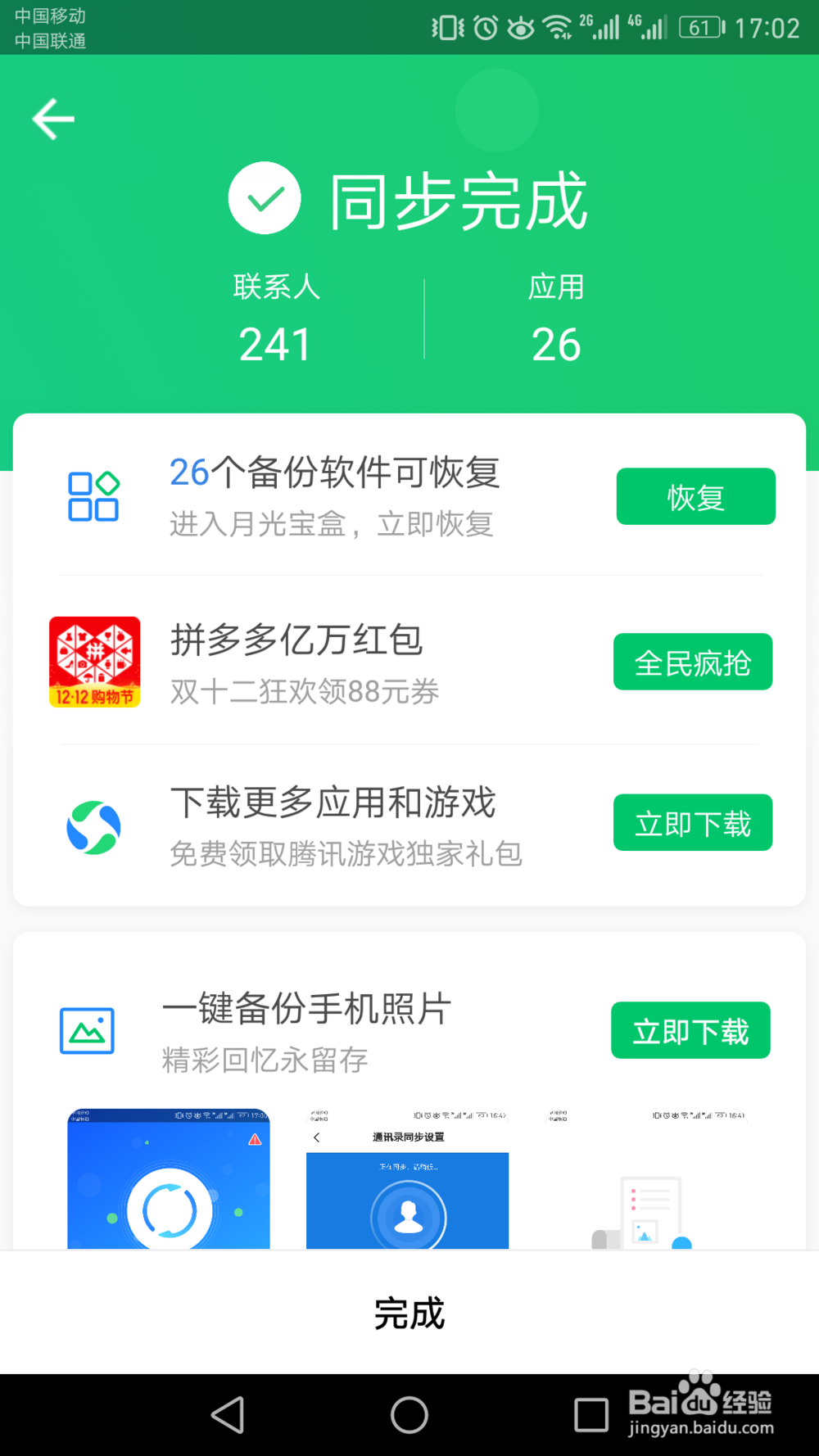Tap 立即下载 for more apps and games

pyautogui.click(x=692, y=823)
